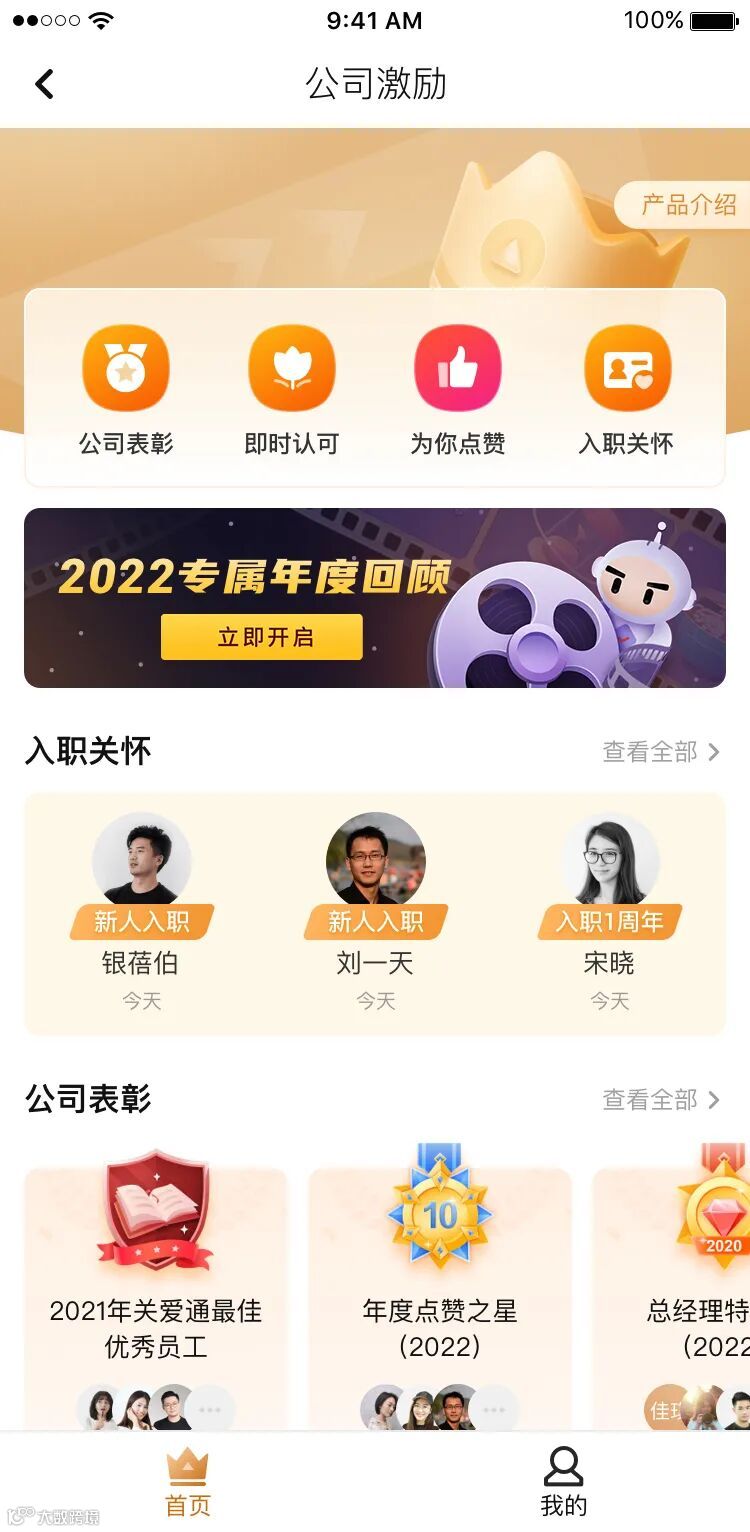Switch to the 我的 tab
The image size is (750, 1532).
pos(563,1483)
